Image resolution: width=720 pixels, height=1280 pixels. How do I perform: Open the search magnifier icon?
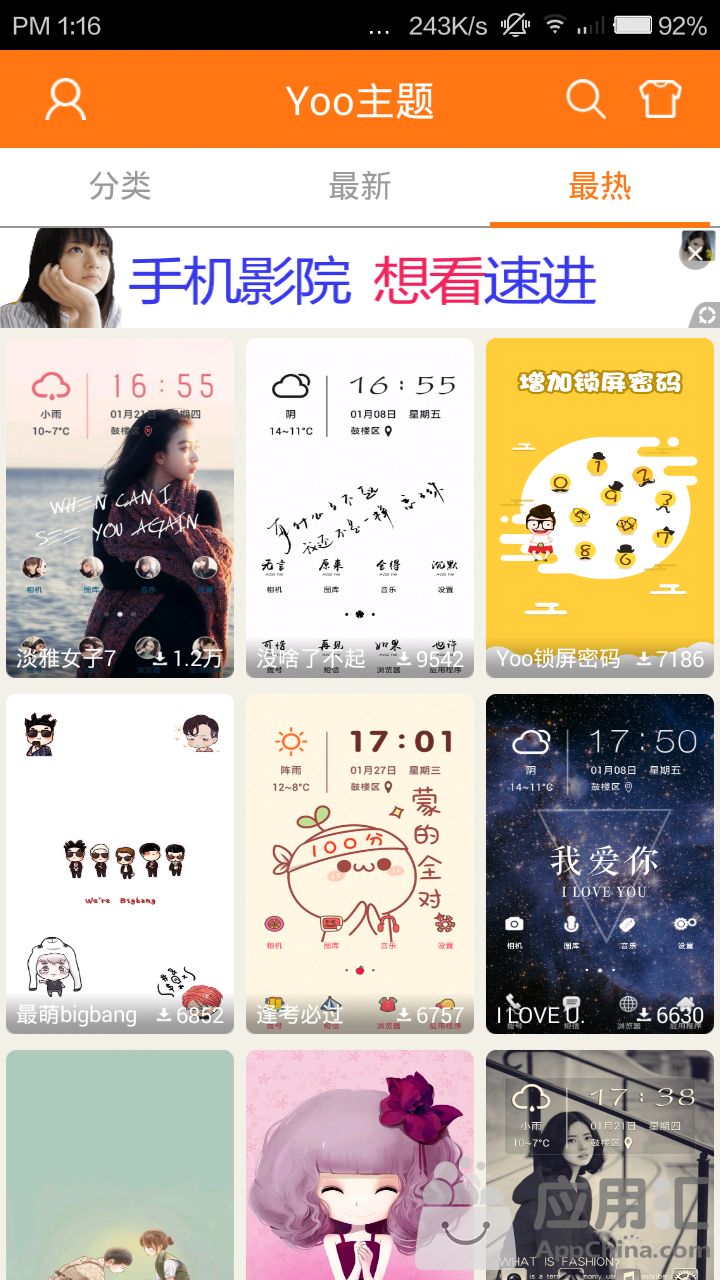[586, 100]
